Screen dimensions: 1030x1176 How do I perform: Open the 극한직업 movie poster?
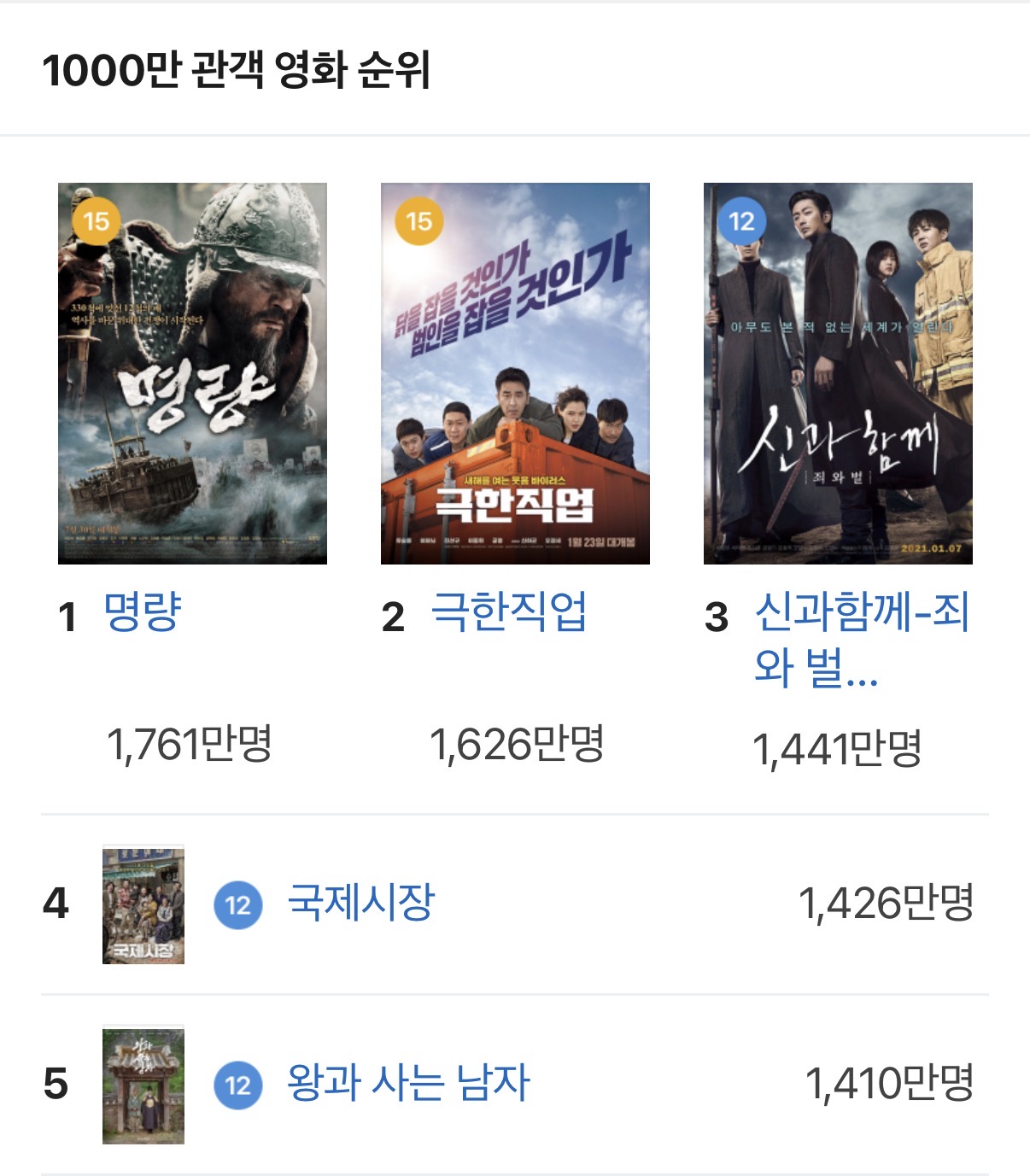[515, 373]
